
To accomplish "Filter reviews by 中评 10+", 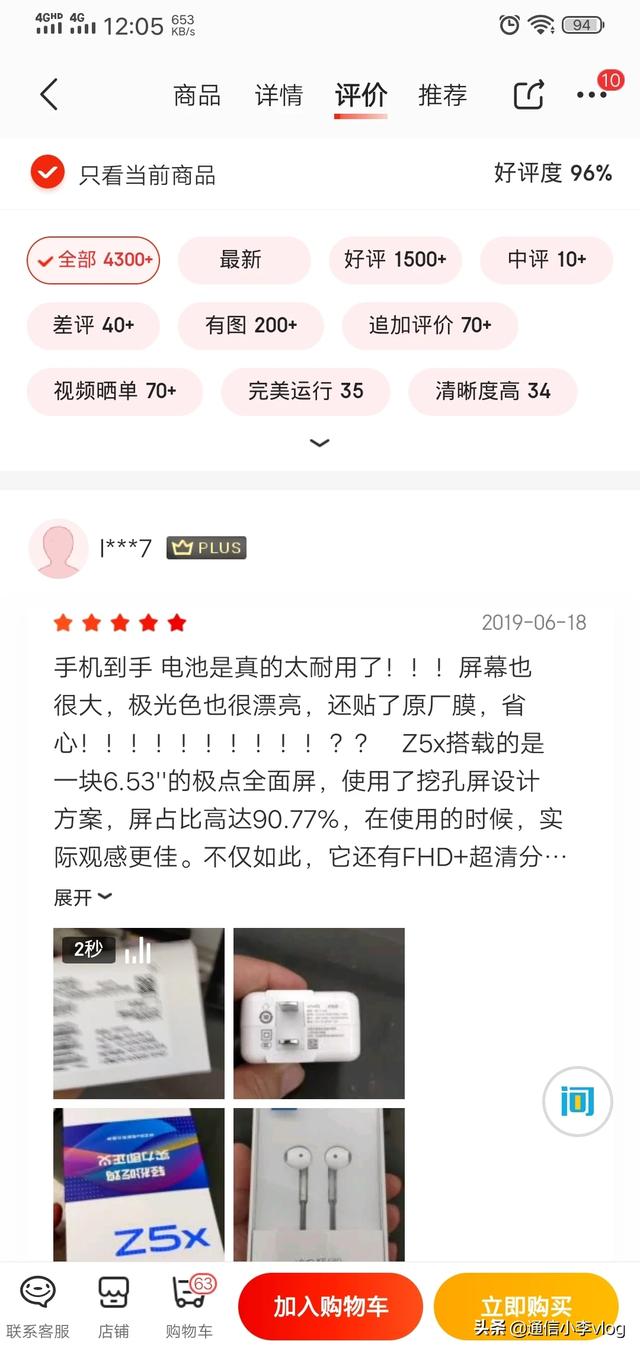I will pyautogui.click(x=546, y=260).
